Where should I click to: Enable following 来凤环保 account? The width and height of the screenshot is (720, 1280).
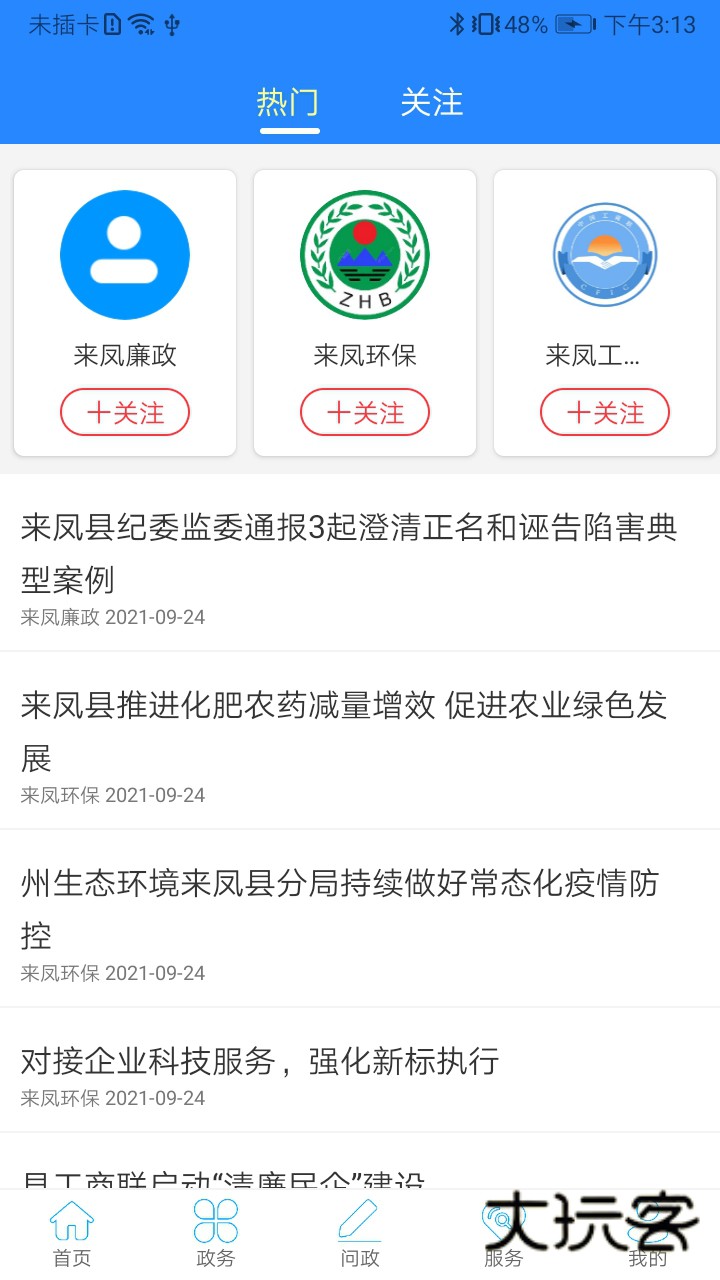pos(364,411)
